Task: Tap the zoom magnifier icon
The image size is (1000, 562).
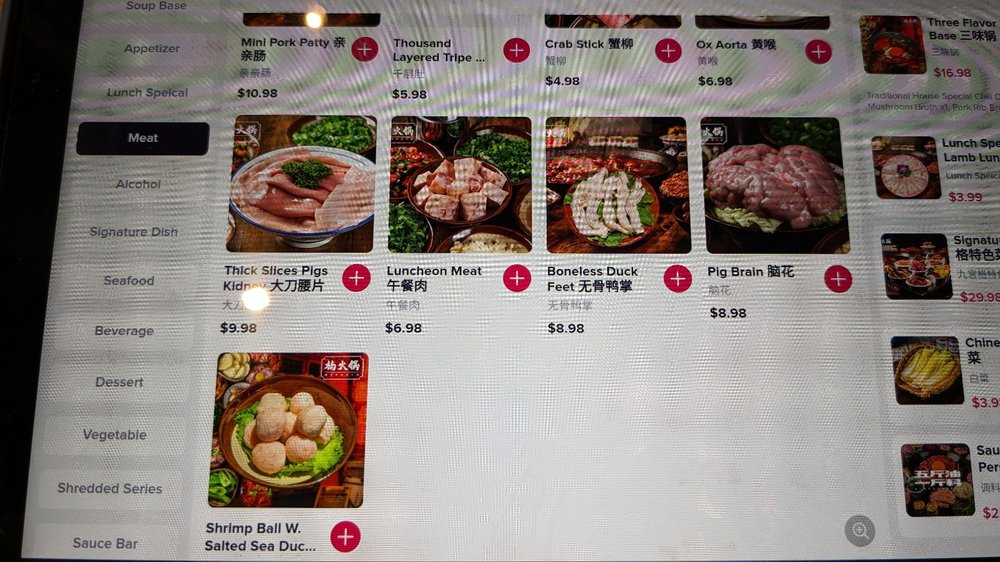Action: click(x=860, y=530)
